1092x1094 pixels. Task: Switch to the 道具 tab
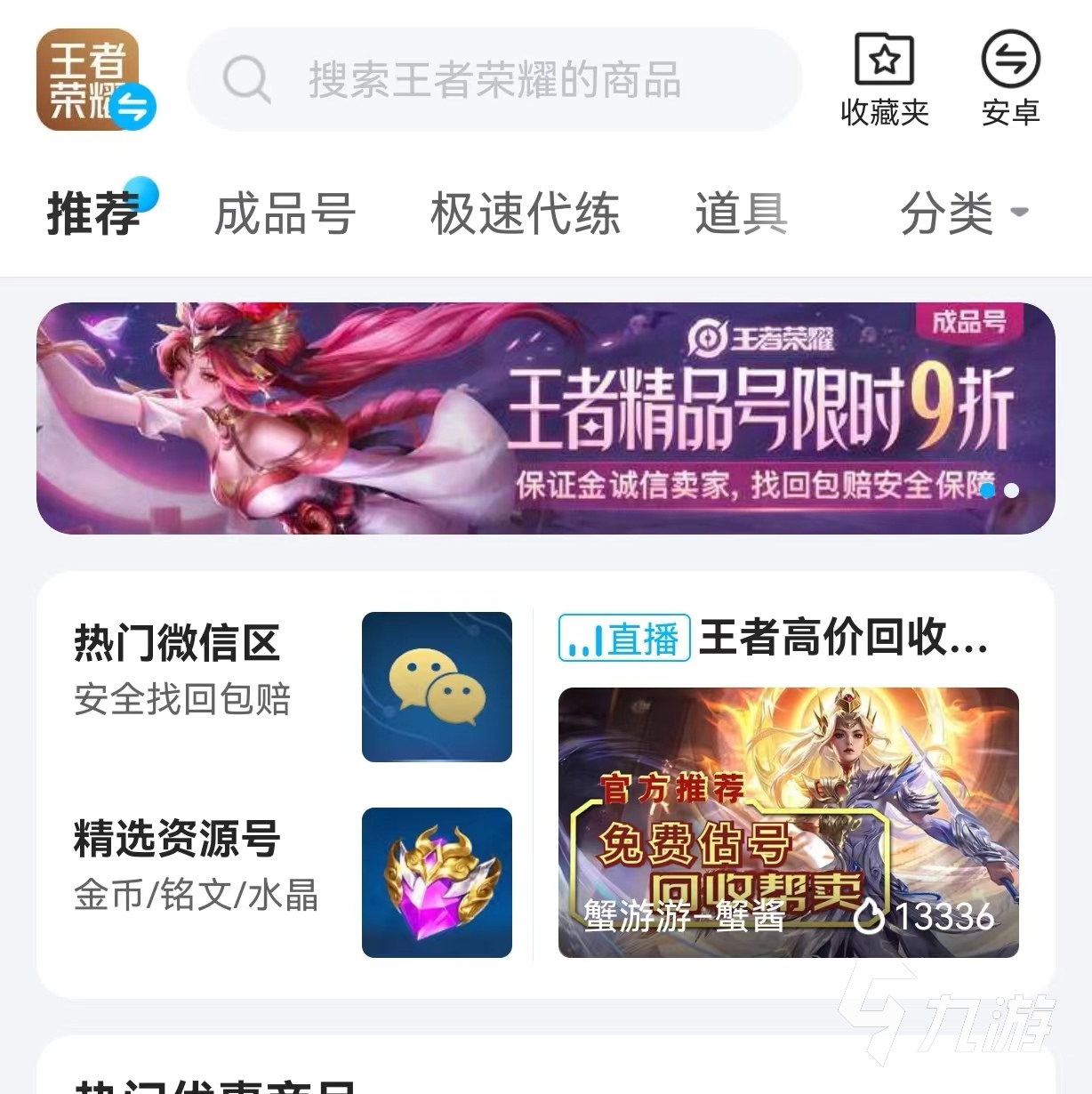click(x=741, y=214)
